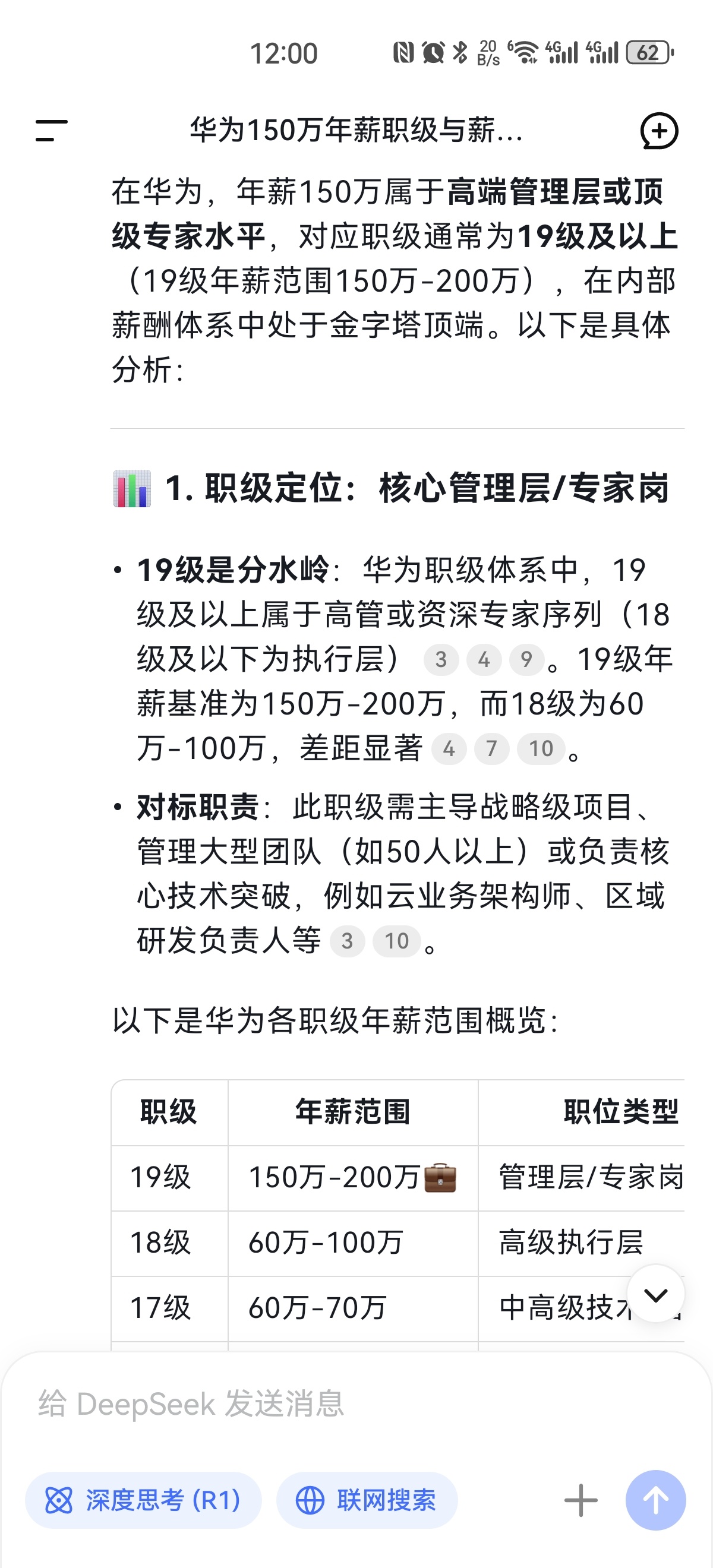Toggle 联网搜索 web search
Viewport: 713px width, 1568px height.
pyautogui.click(x=367, y=1500)
